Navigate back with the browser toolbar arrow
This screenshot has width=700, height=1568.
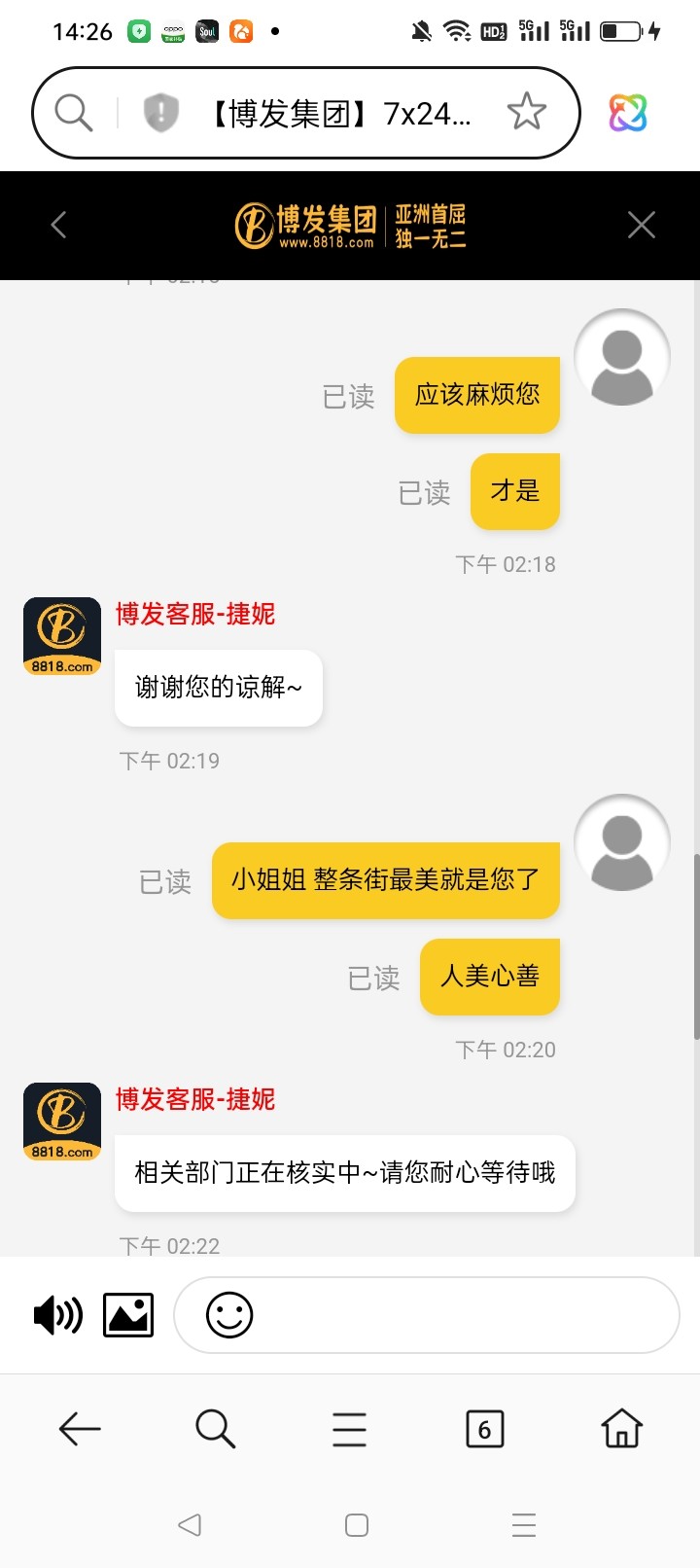pyautogui.click(x=80, y=1429)
